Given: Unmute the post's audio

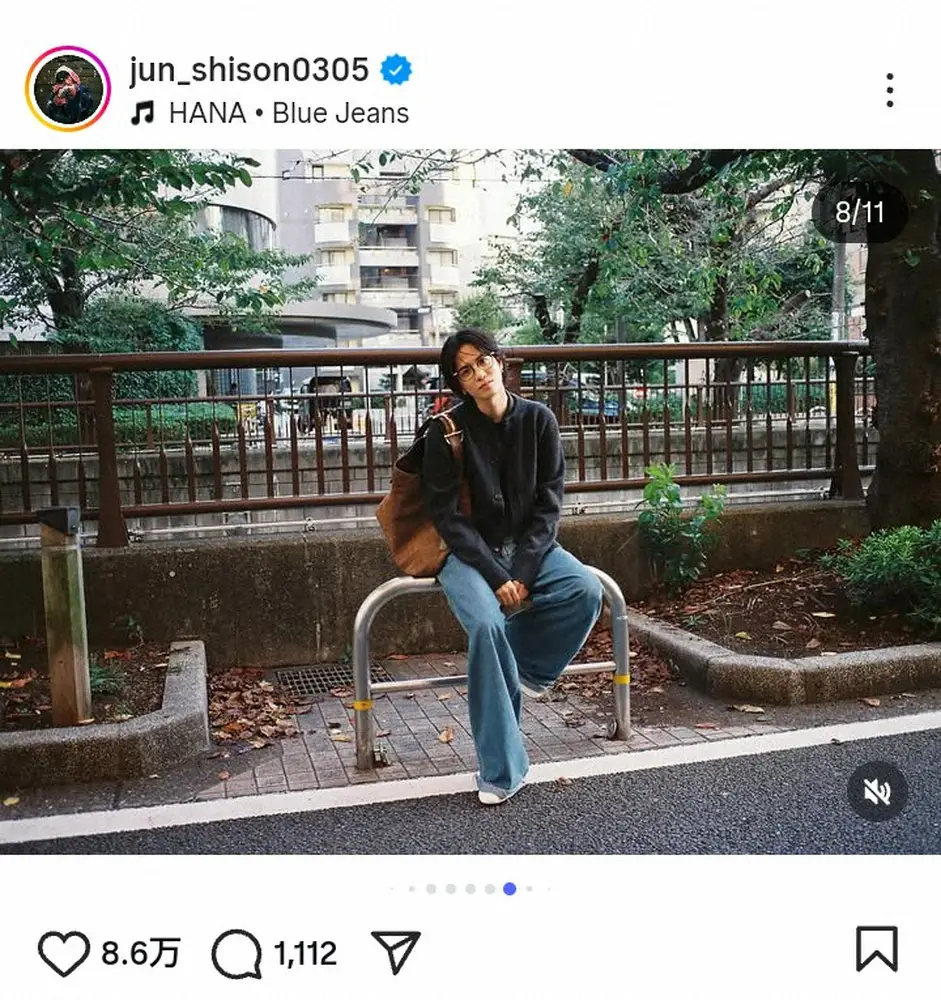Looking at the screenshot, I should click(877, 792).
